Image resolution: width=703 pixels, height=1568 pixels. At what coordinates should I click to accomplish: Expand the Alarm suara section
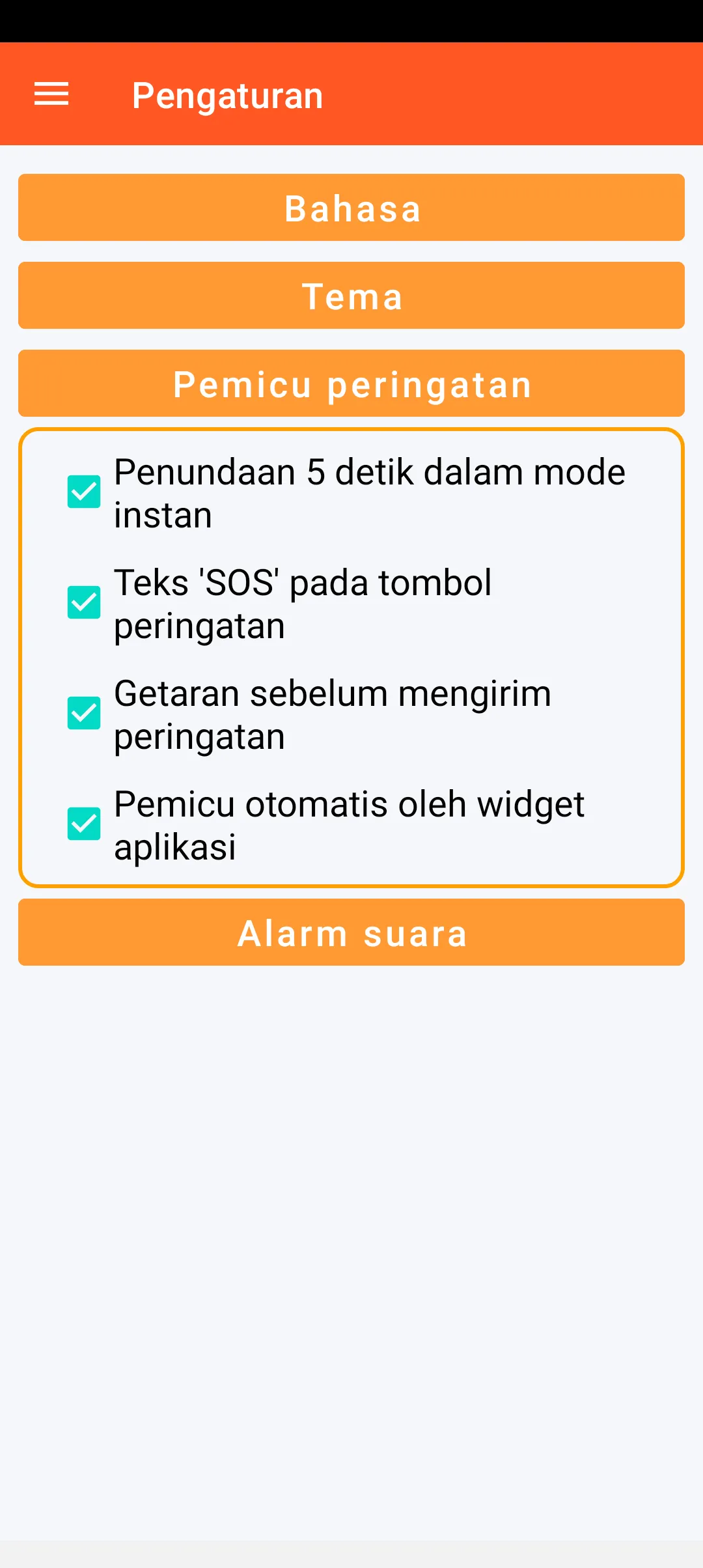351,932
